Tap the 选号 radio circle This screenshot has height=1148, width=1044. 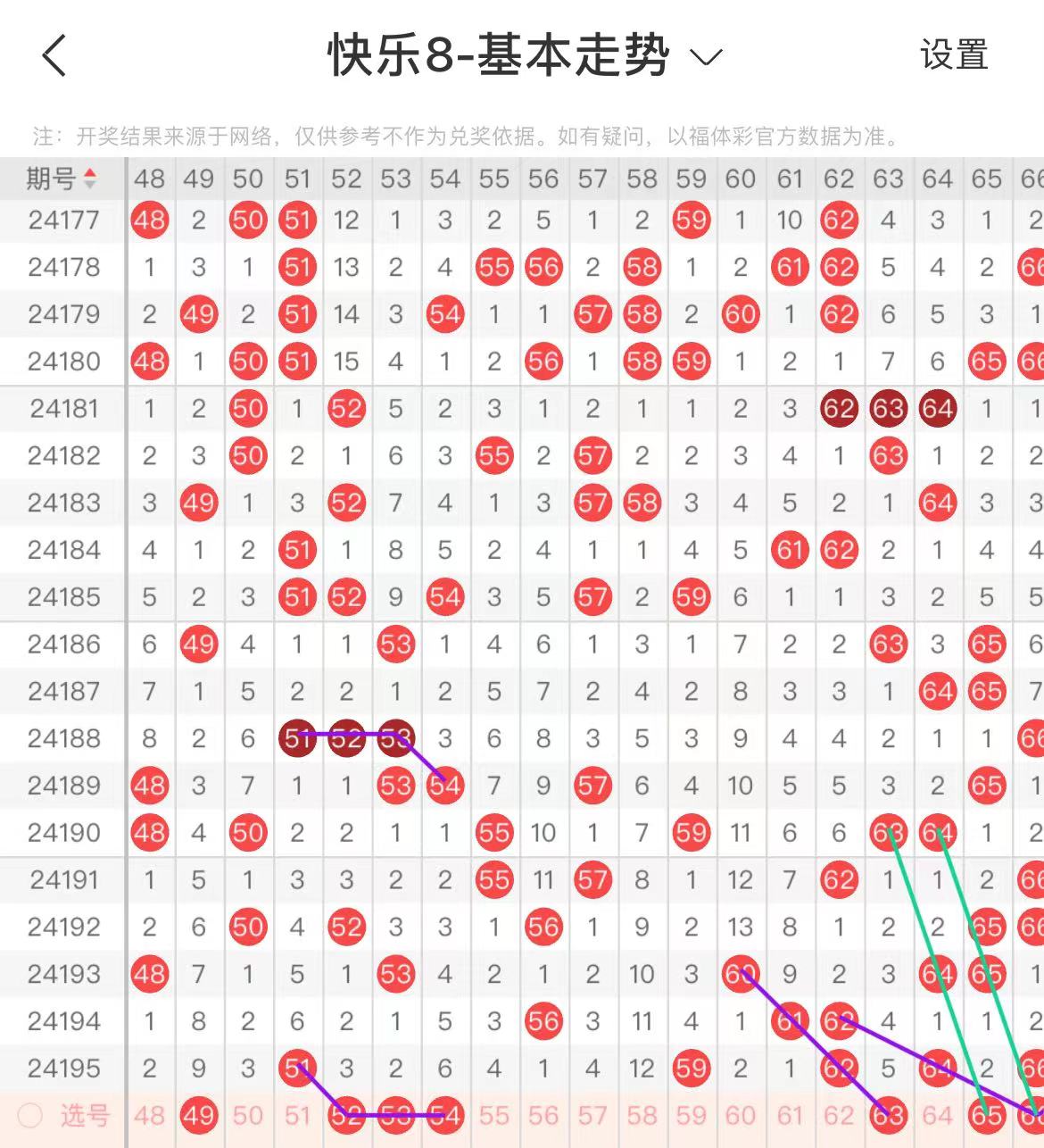pyautogui.click(x=30, y=1115)
